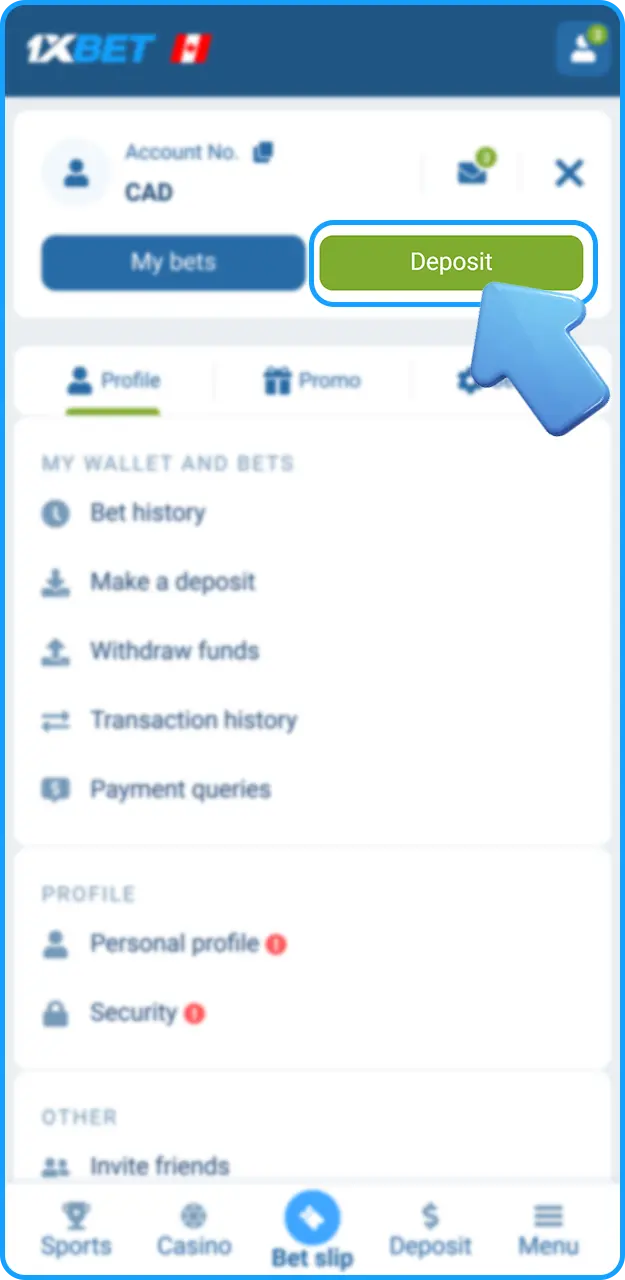This screenshot has width=625, height=1280.
Task: Open the Bet slip
Action: tap(312, 1230)
